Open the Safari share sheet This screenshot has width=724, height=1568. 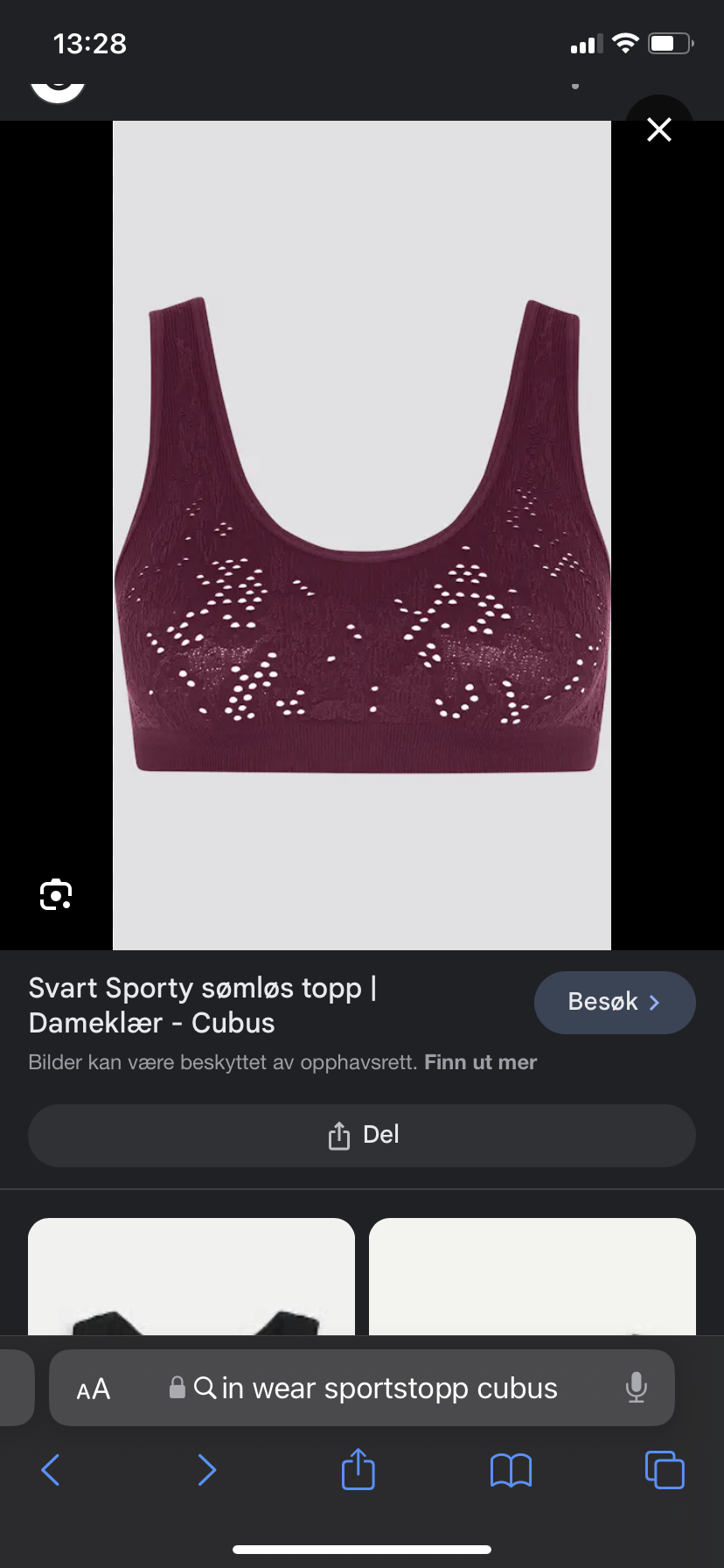[x=358, y=1468]
